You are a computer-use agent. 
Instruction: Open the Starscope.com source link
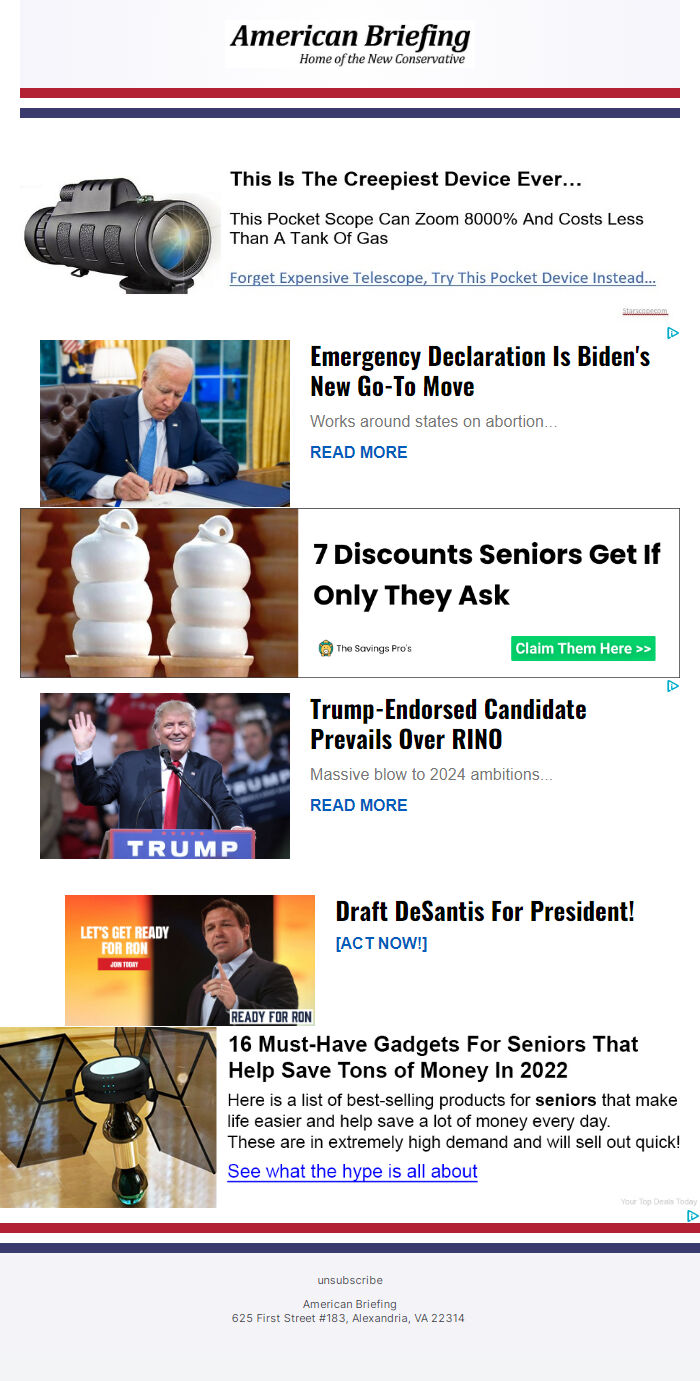pyautogui.click(x=645, y=311)
